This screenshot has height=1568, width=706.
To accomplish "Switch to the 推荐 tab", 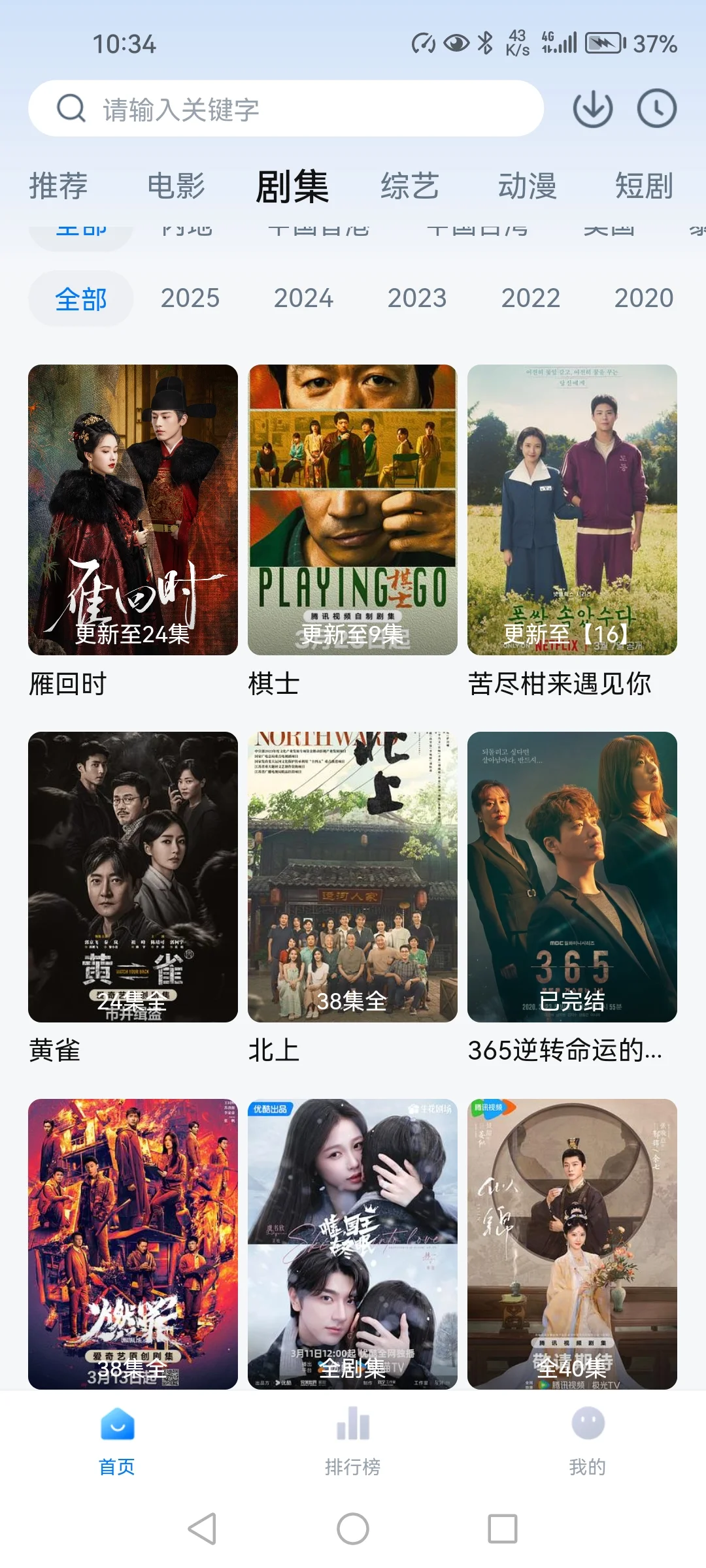I will (x=58, y=186).
